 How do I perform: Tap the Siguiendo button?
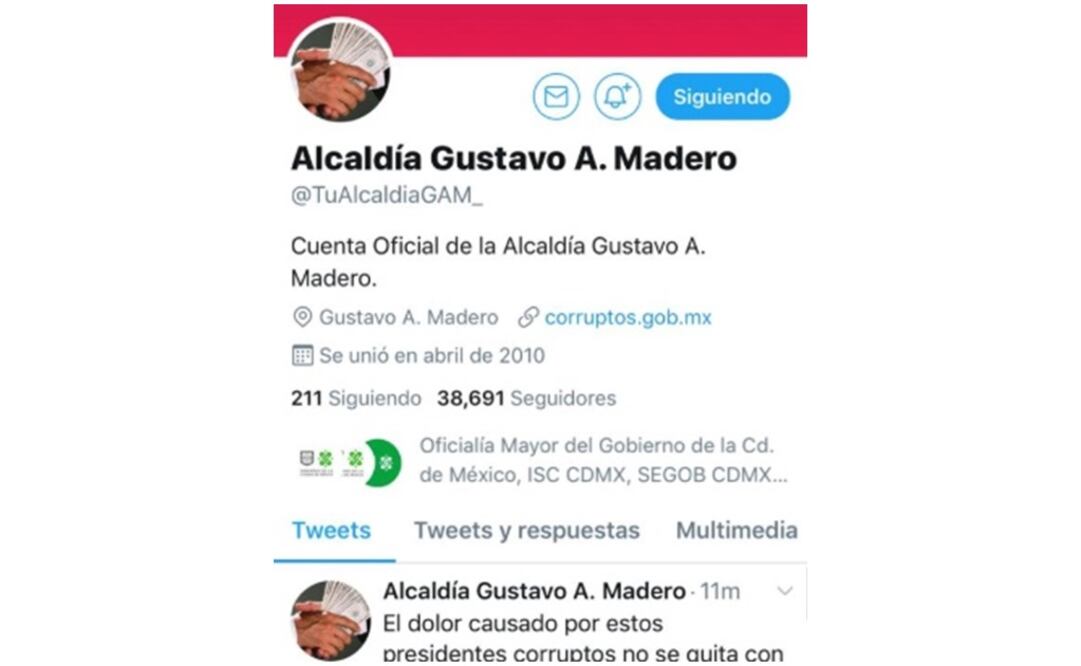click(722, 97)
